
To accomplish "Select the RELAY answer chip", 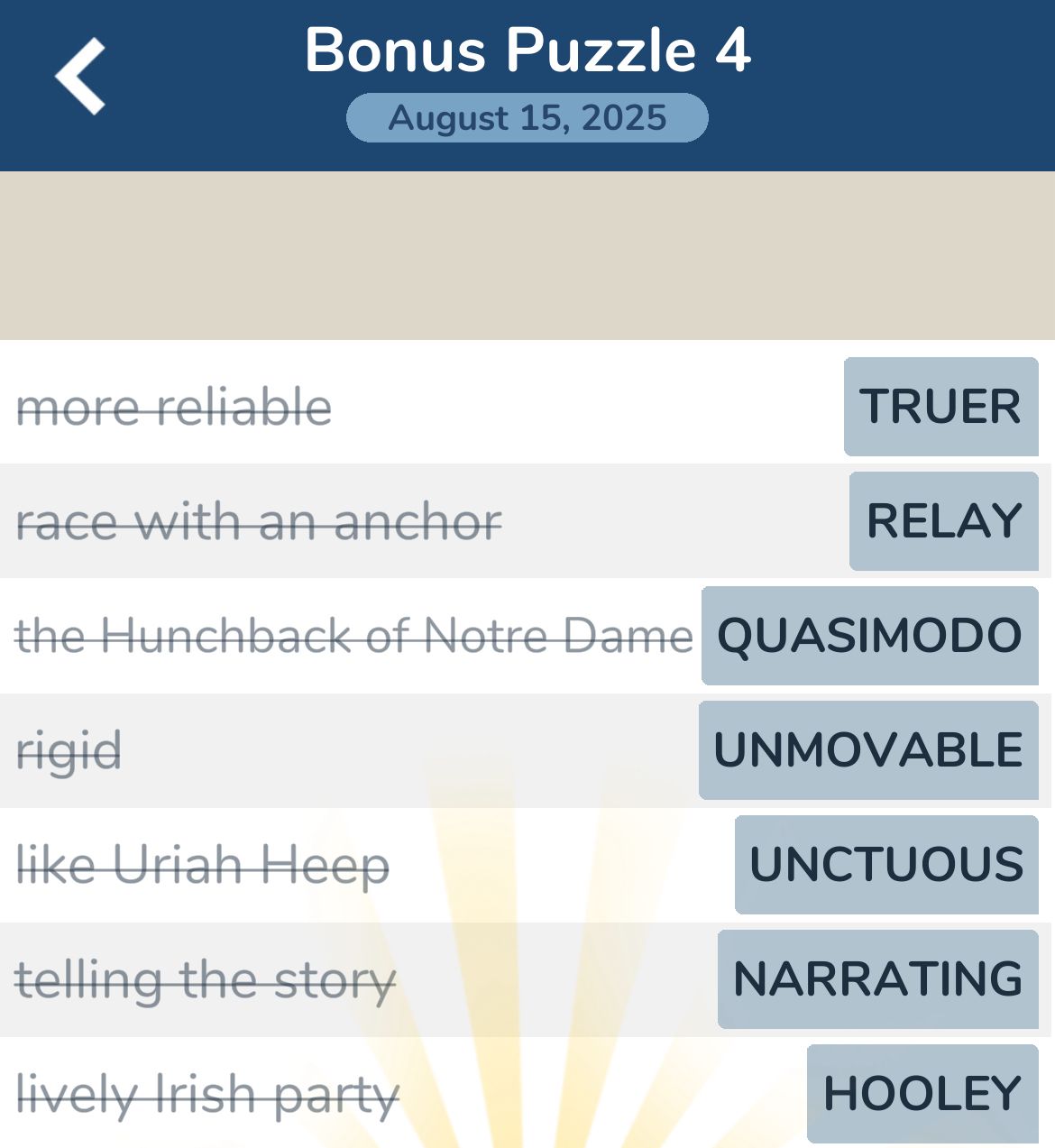I will pos(943,521).
